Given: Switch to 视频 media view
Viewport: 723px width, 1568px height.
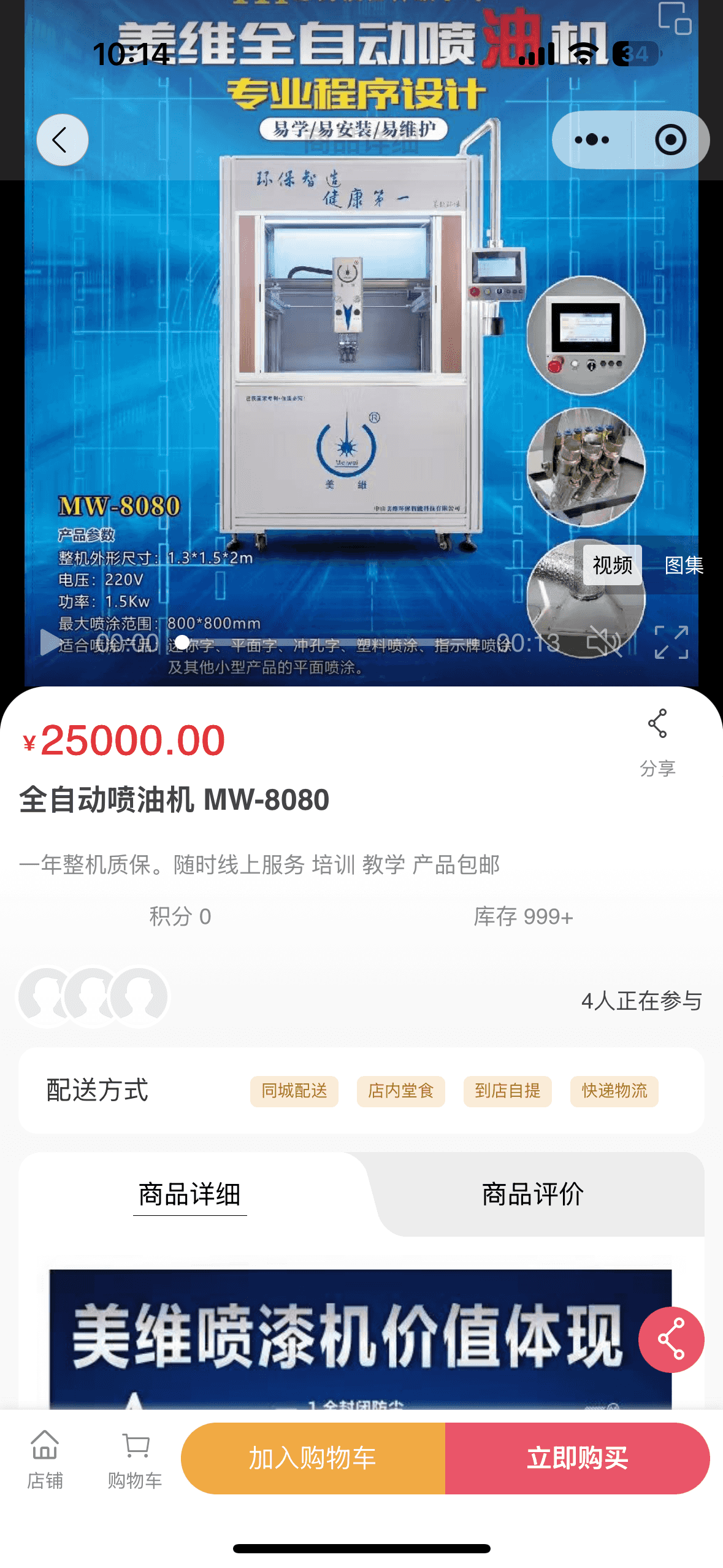Looking at the screenshot, I should click(612, 565).
